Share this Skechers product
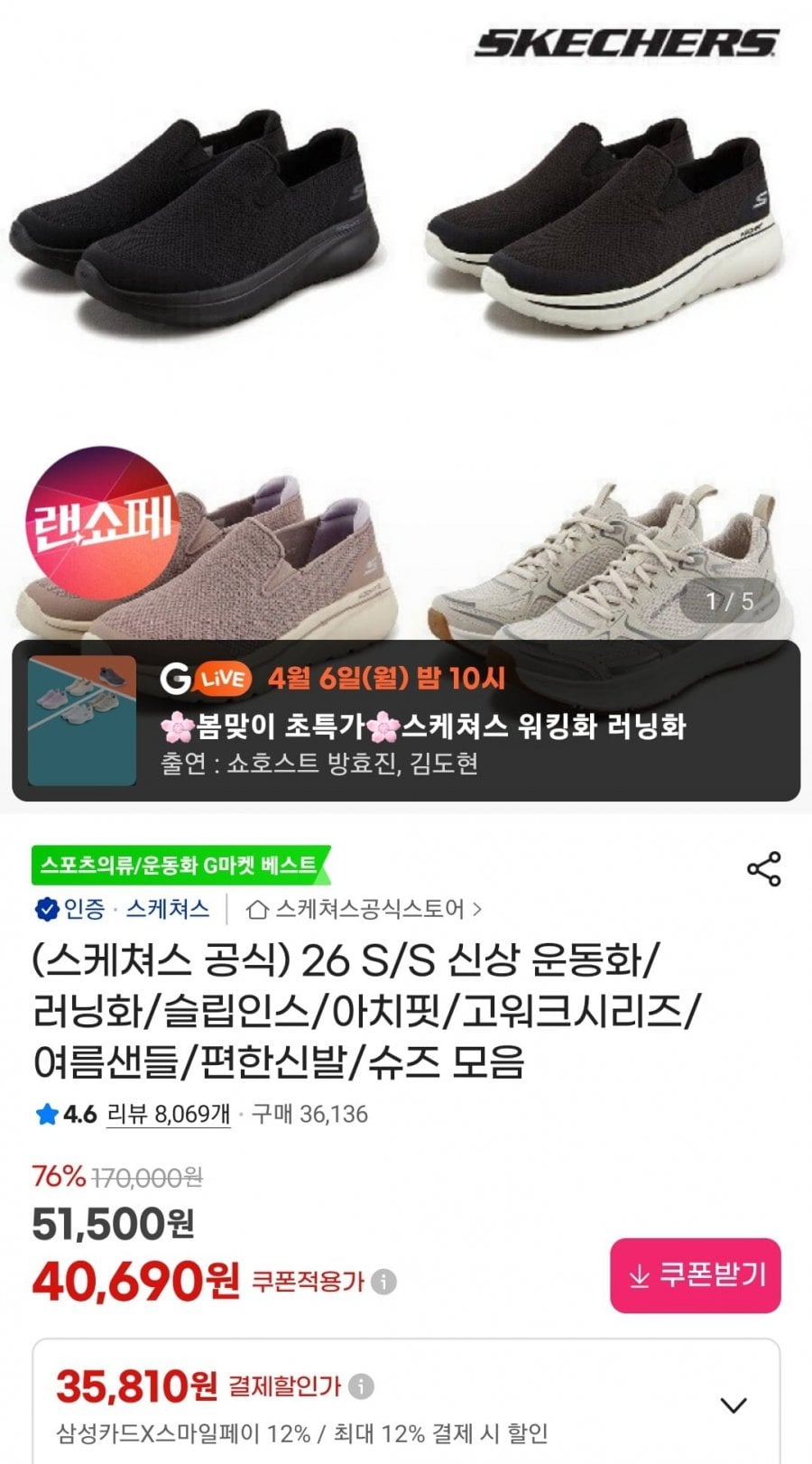Viewport: 812px width, 1464px height. (x=763, y=869)
